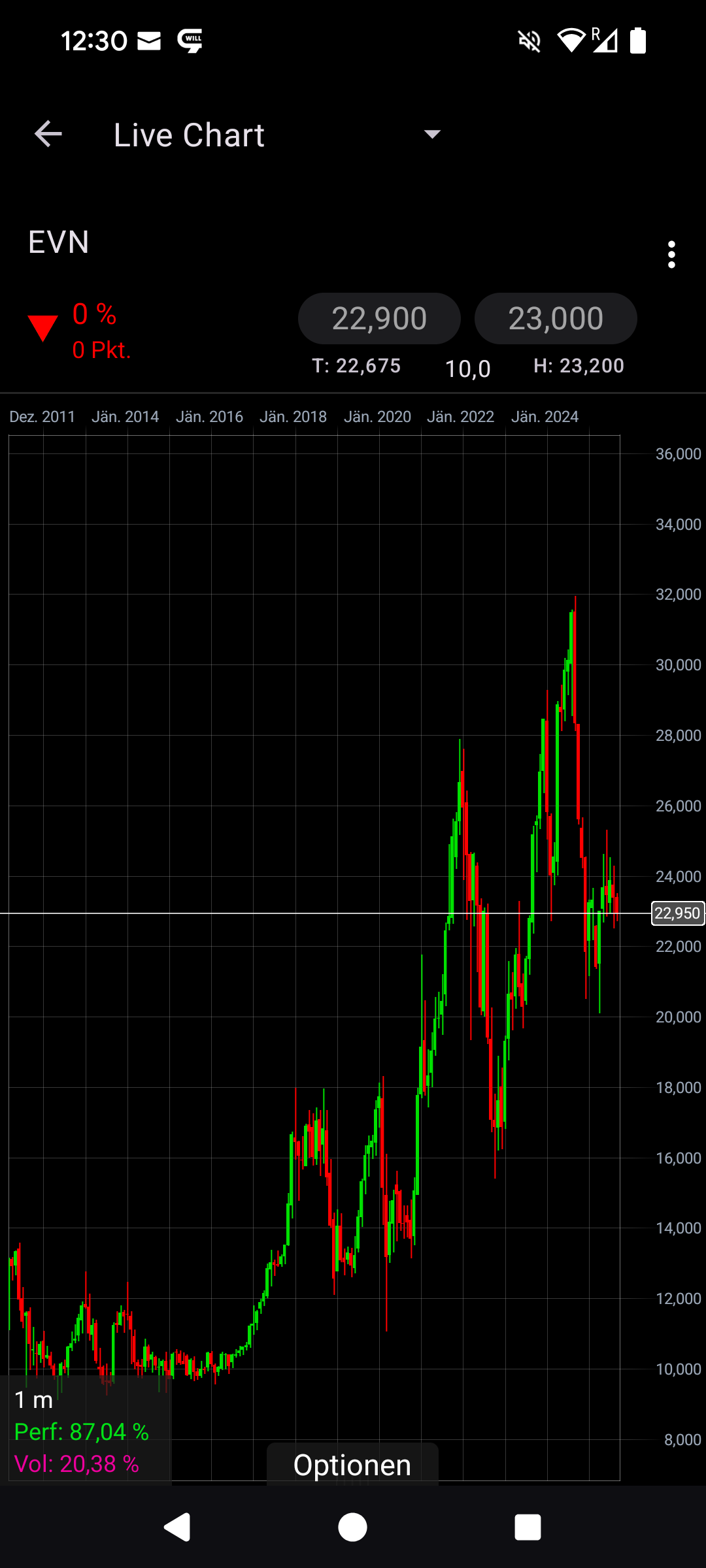Show recent apps via the square button
The width and height of the screenshot is (706, 1568).
click(x=528, y=1527)
